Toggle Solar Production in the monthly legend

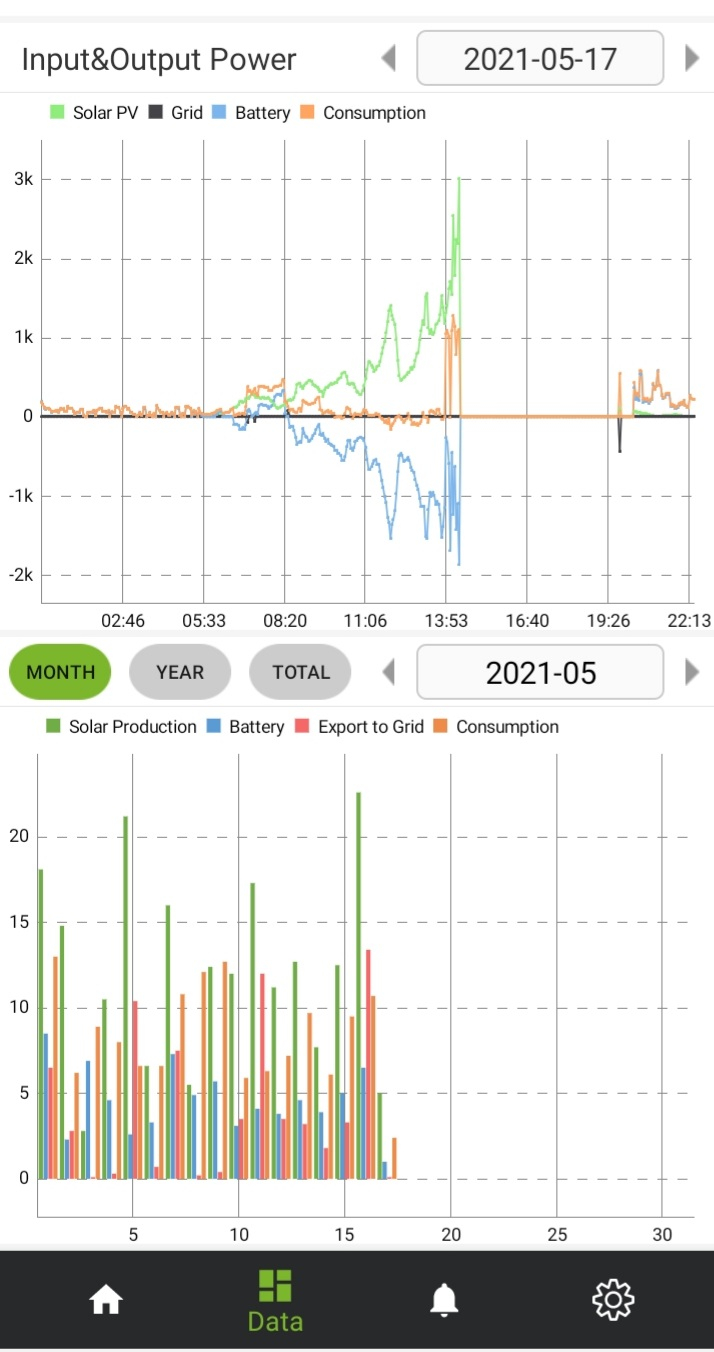(x=121, y=727)
